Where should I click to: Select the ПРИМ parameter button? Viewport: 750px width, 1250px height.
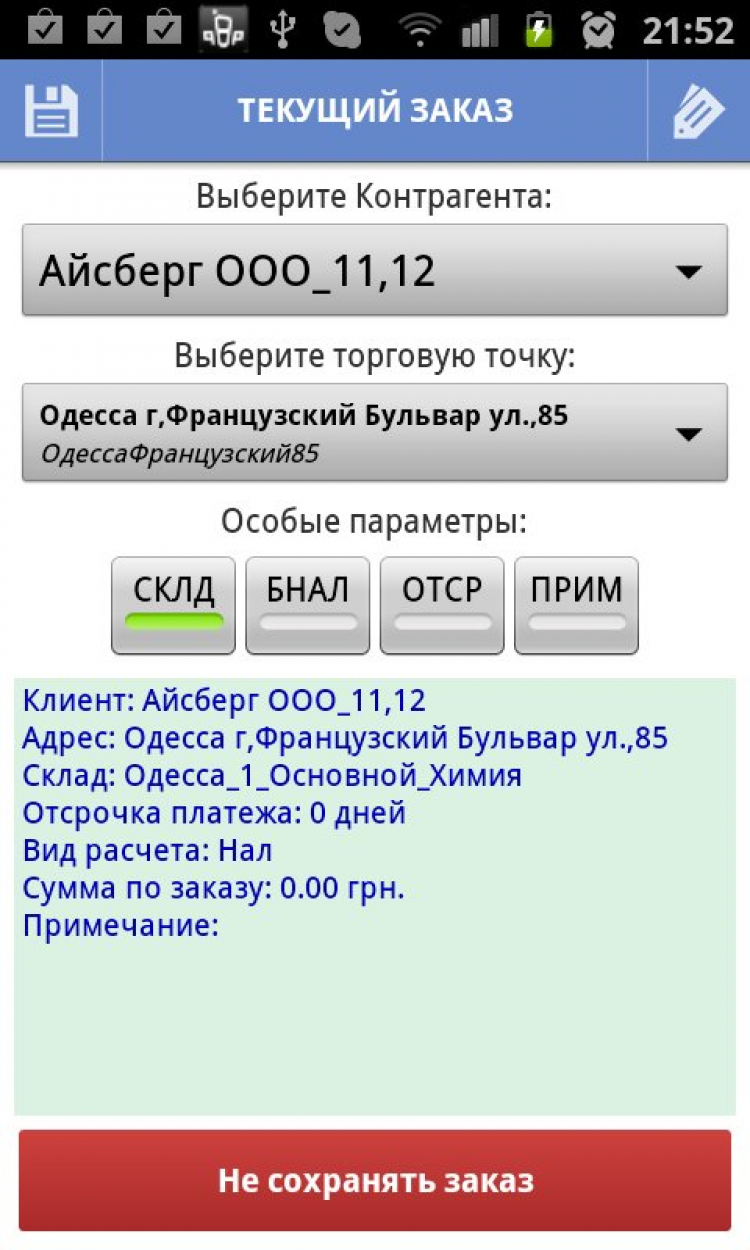(x=576, y=605)
